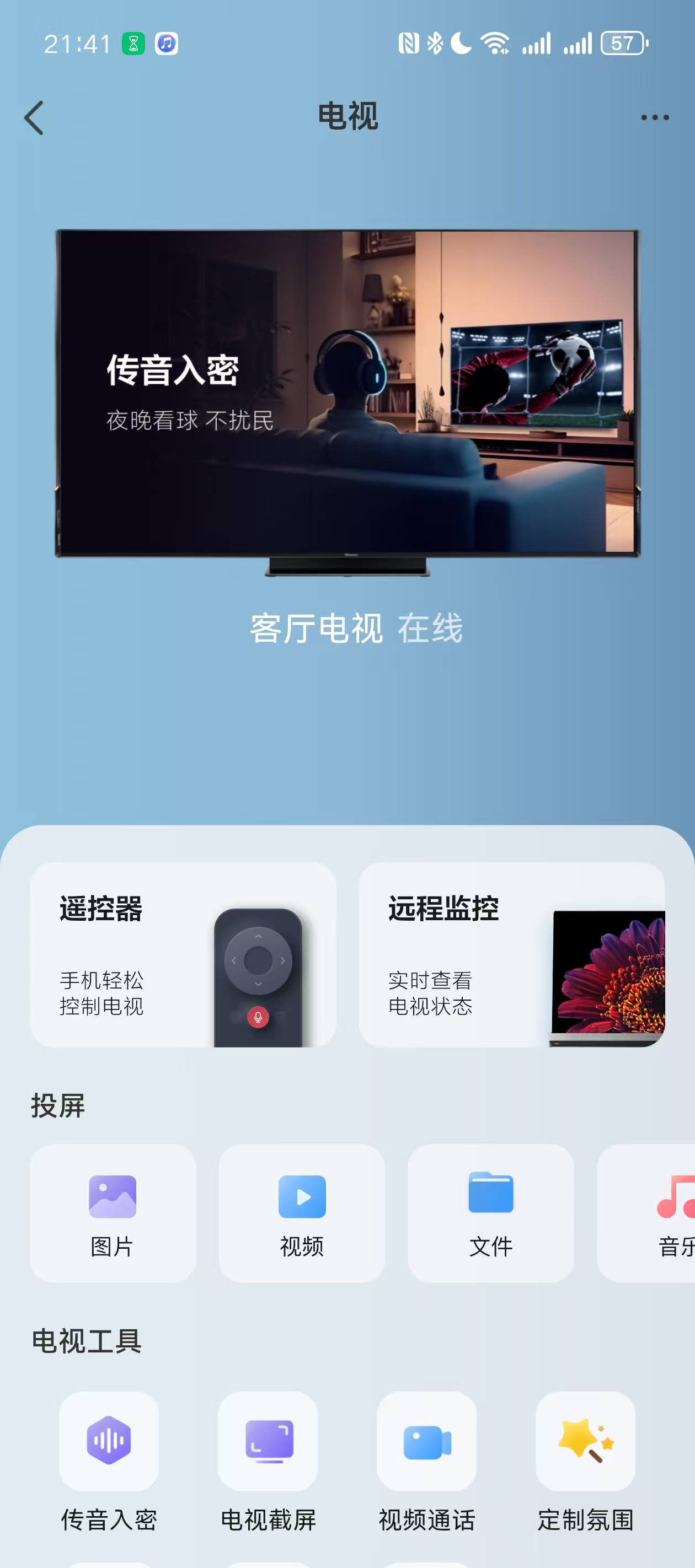
Task: Start 视频通话 video call
Action: coord(426,1441)
